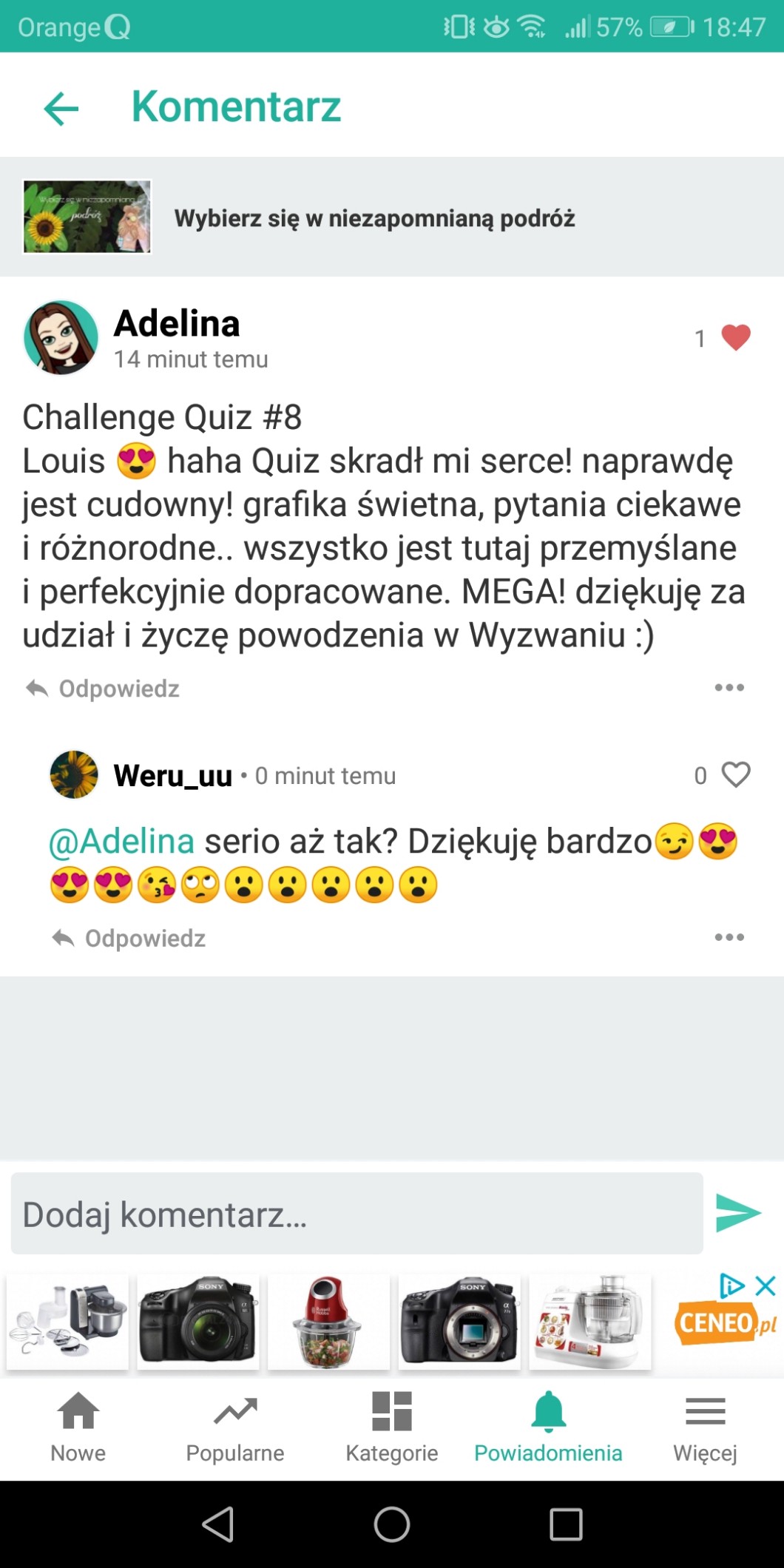Switch to the Nowe tab
The height and width of the screenshot is (1568, 784).
click(78, 1427)
